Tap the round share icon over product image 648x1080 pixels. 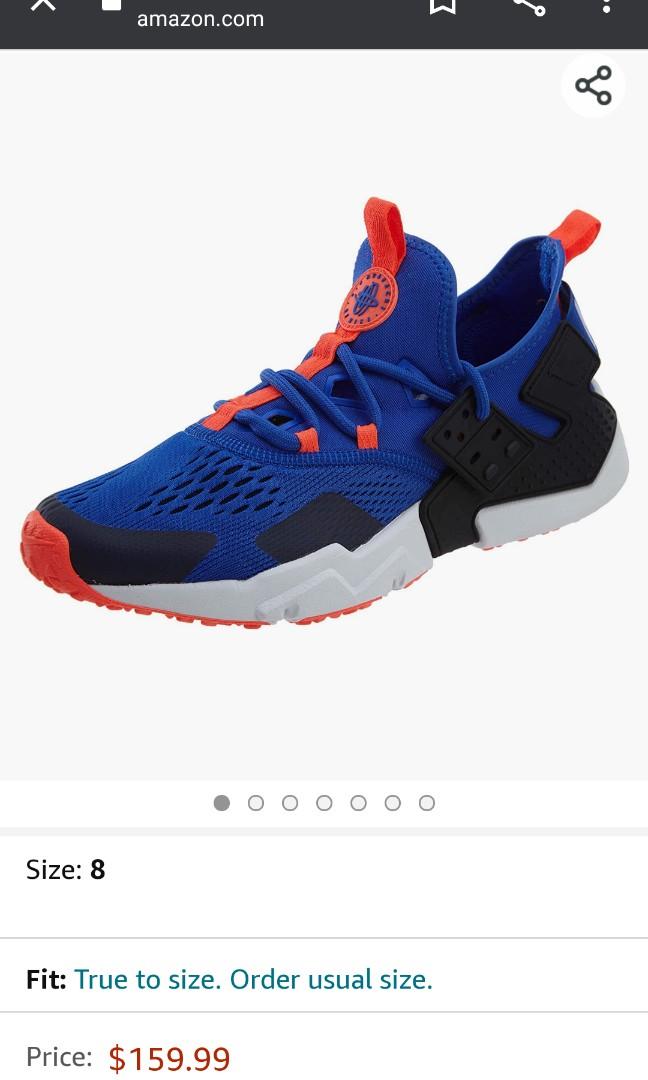click(593, 86)
